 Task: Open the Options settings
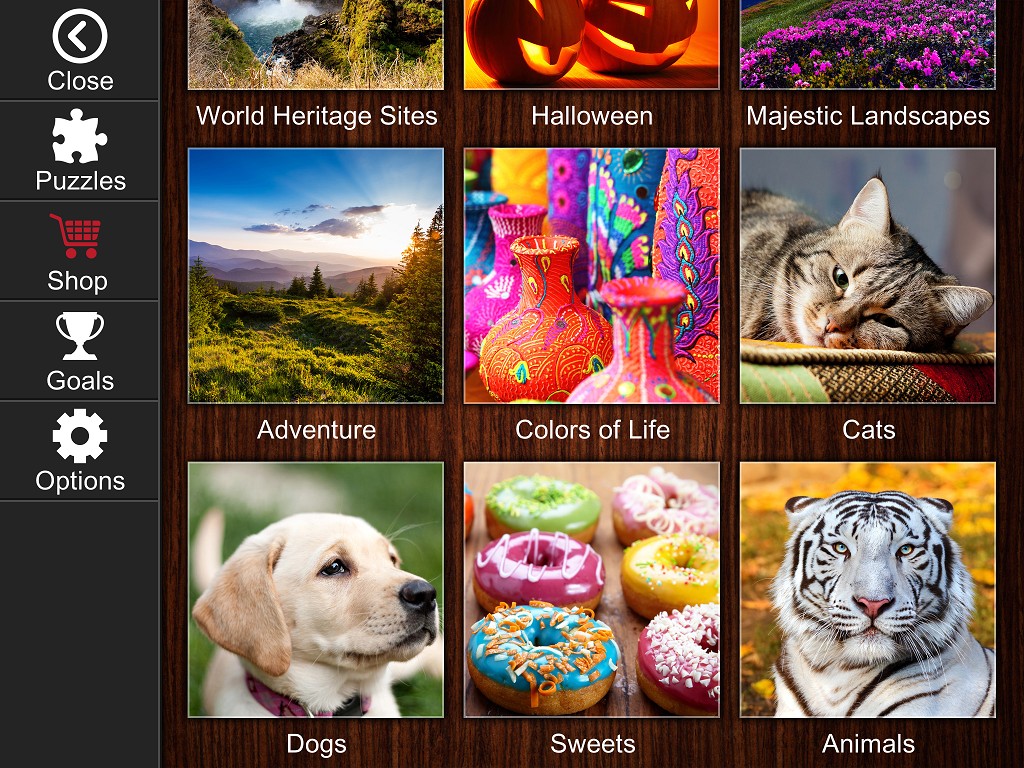pyautogui.click(x=79, y=450)
